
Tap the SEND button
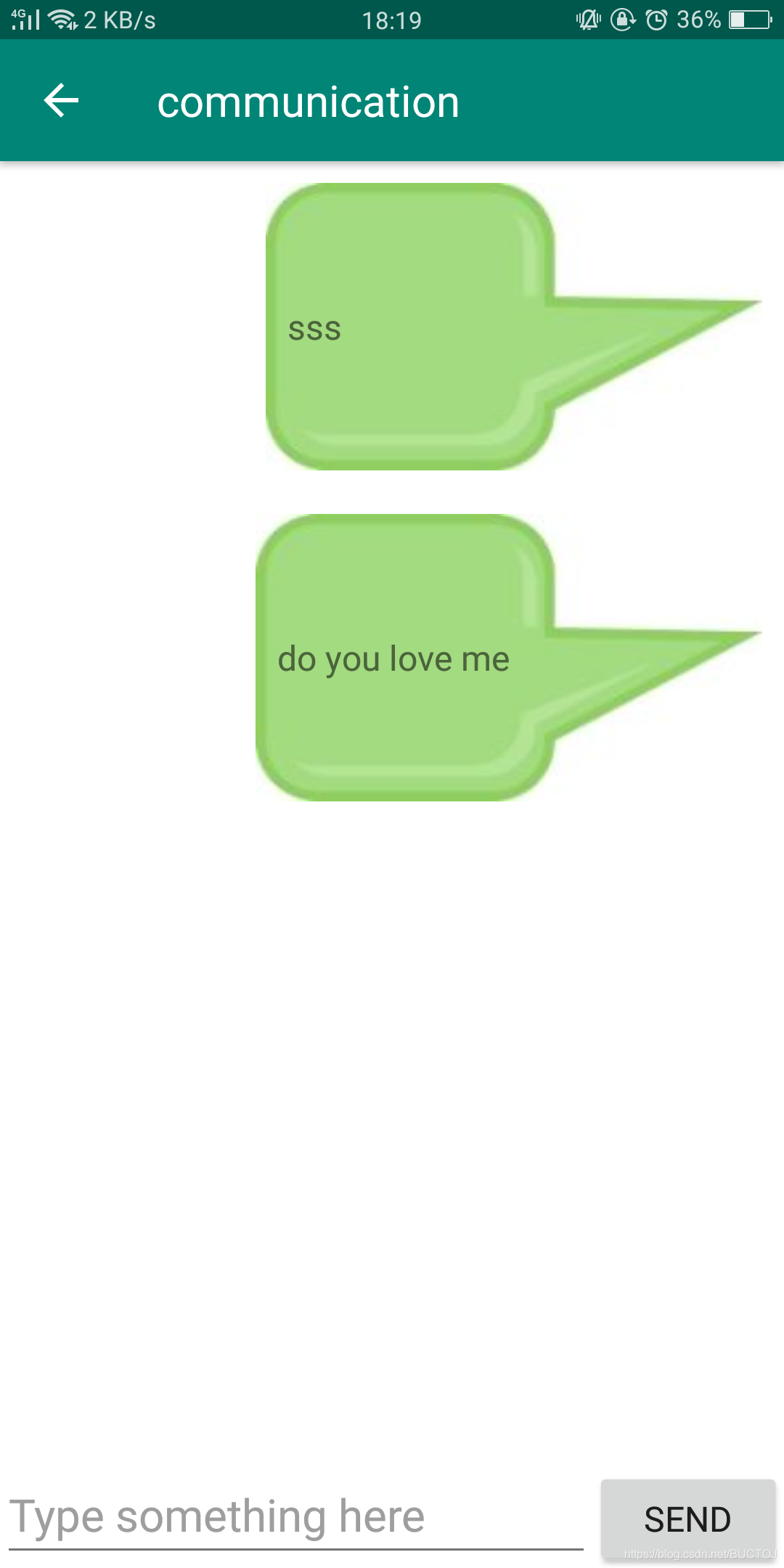687,1519
